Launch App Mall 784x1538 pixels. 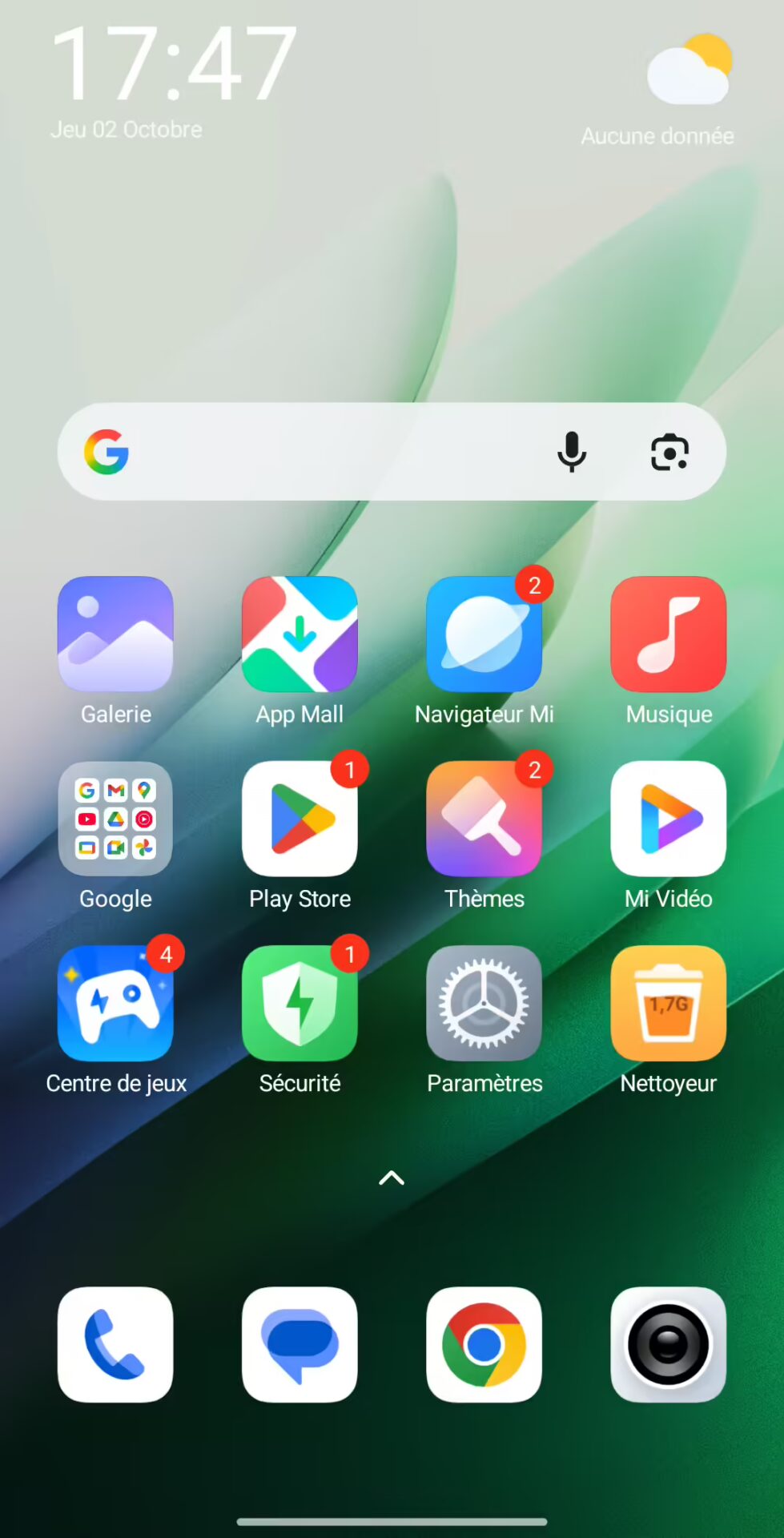tap(300, 634)
